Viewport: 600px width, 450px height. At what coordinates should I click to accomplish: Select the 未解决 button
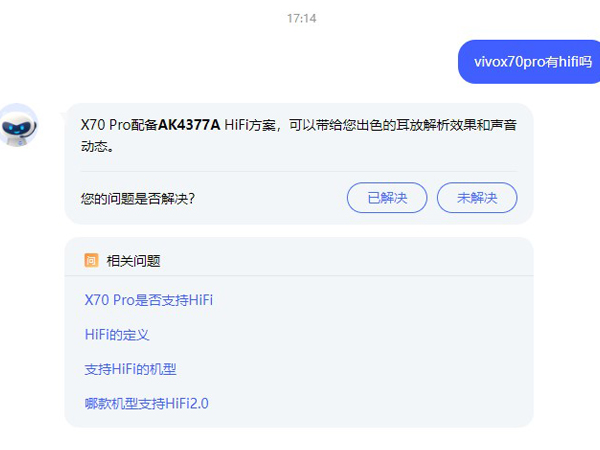pos(477,198)
